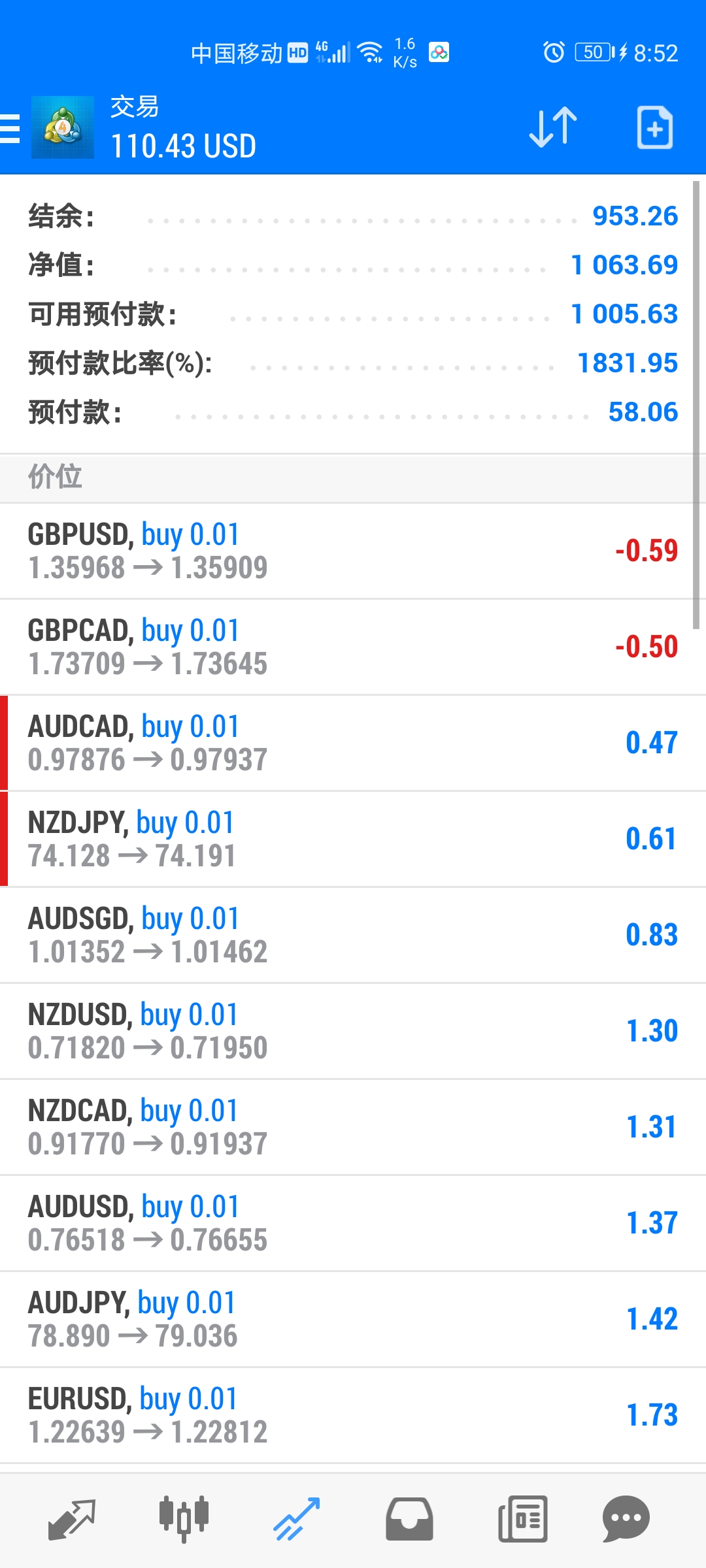Viewport: 706px width, 1568px height.
Task: Open the GBPCAD buy position
Action: click(x=353, y=647)
